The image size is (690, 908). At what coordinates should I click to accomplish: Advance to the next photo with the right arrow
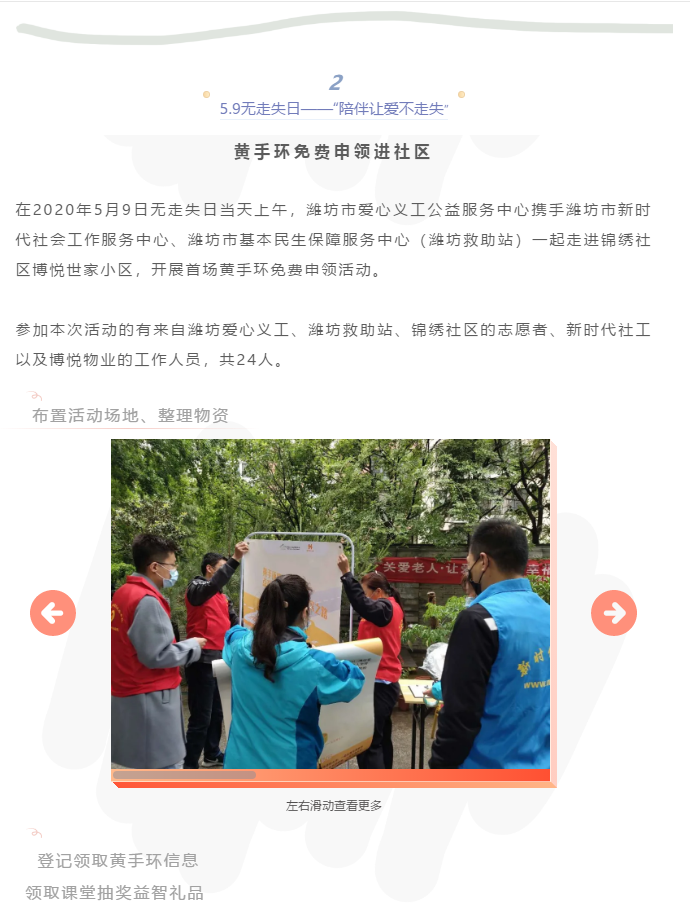(614, 613)
